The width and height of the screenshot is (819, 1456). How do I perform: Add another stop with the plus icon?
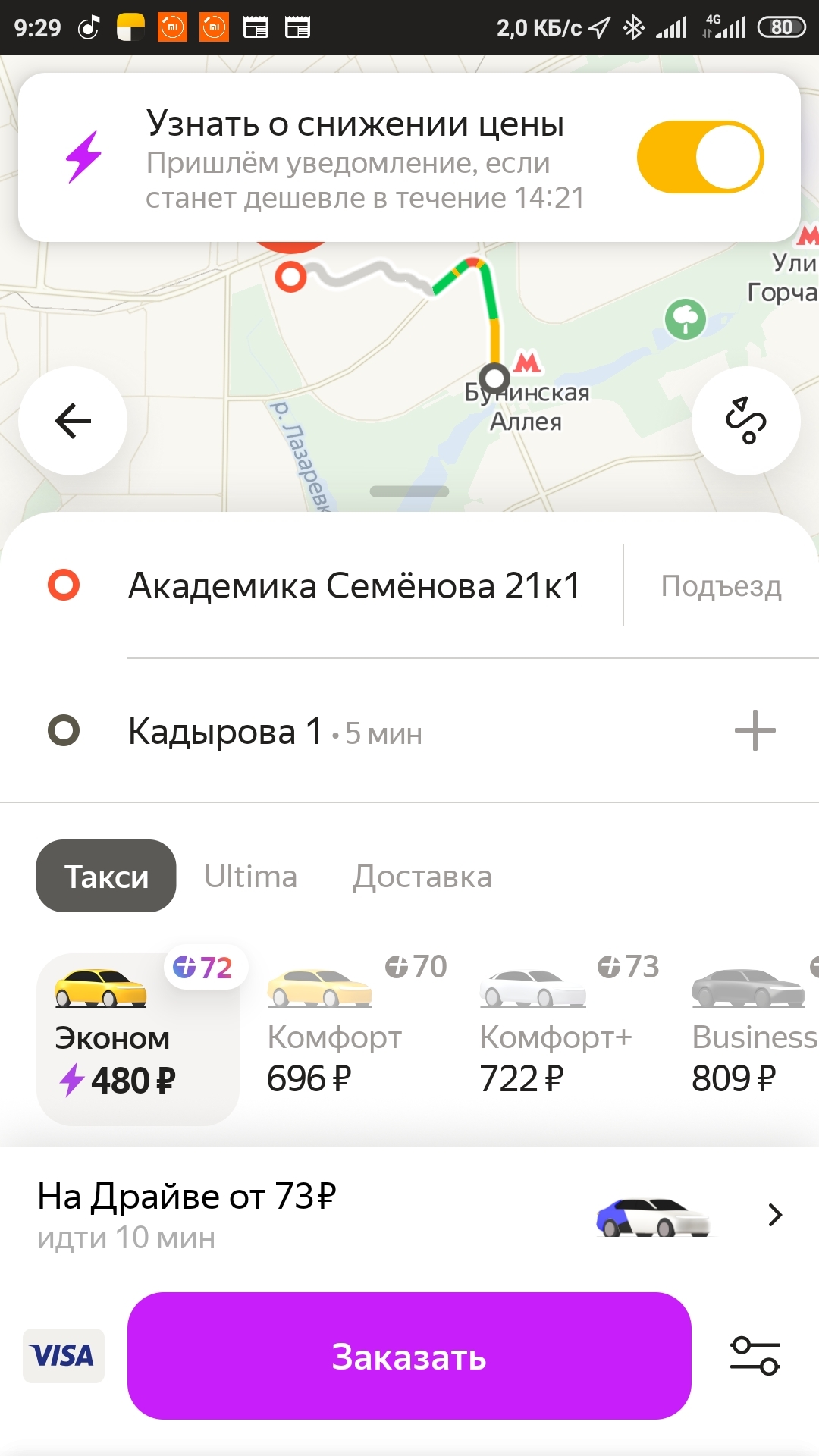click(755, 731)
